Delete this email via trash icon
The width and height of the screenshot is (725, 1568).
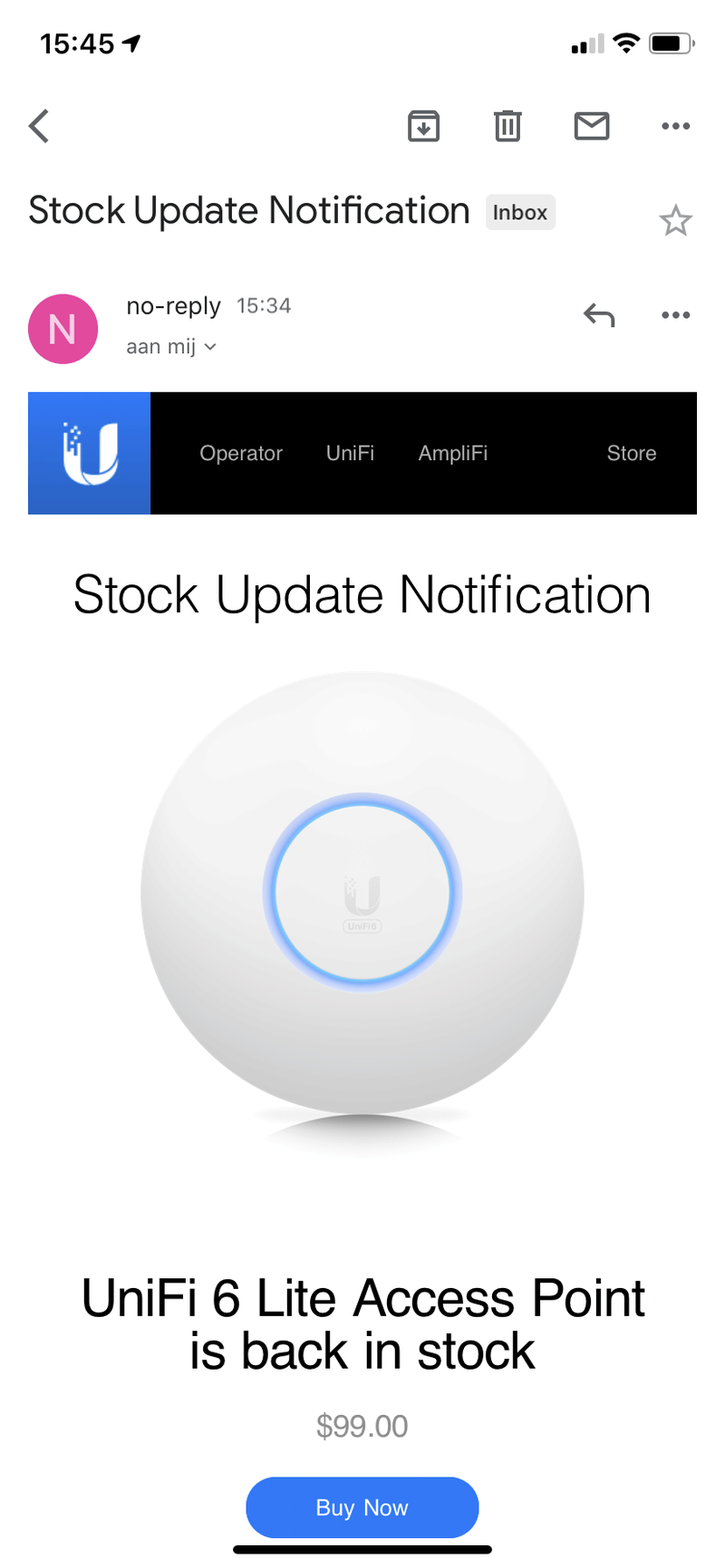[x=507, y=126]
